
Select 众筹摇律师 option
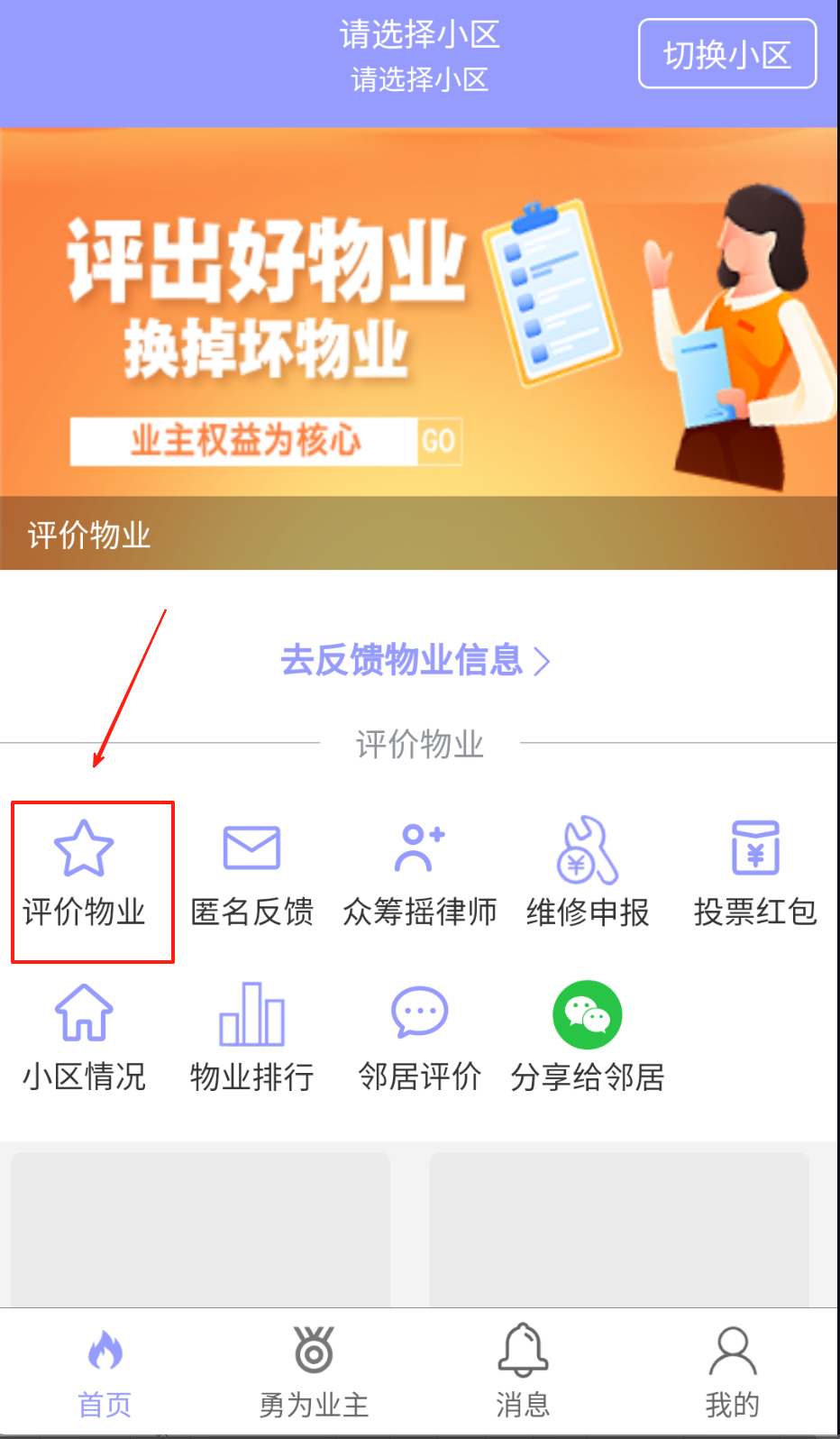point(419,873)
